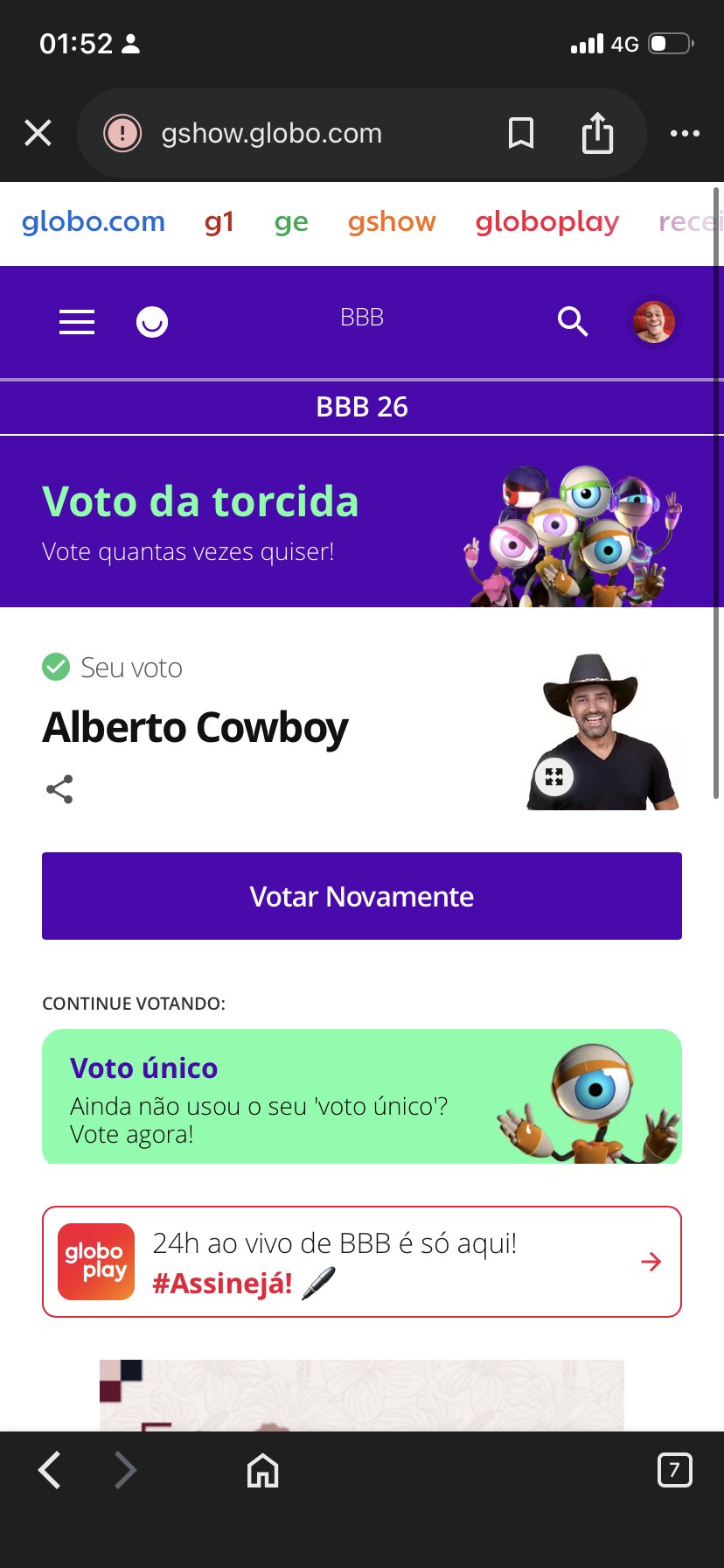This screenshot has height=1568, width=724.
Task: View the 7 open tabs
Action: (x=674, y=1470)
